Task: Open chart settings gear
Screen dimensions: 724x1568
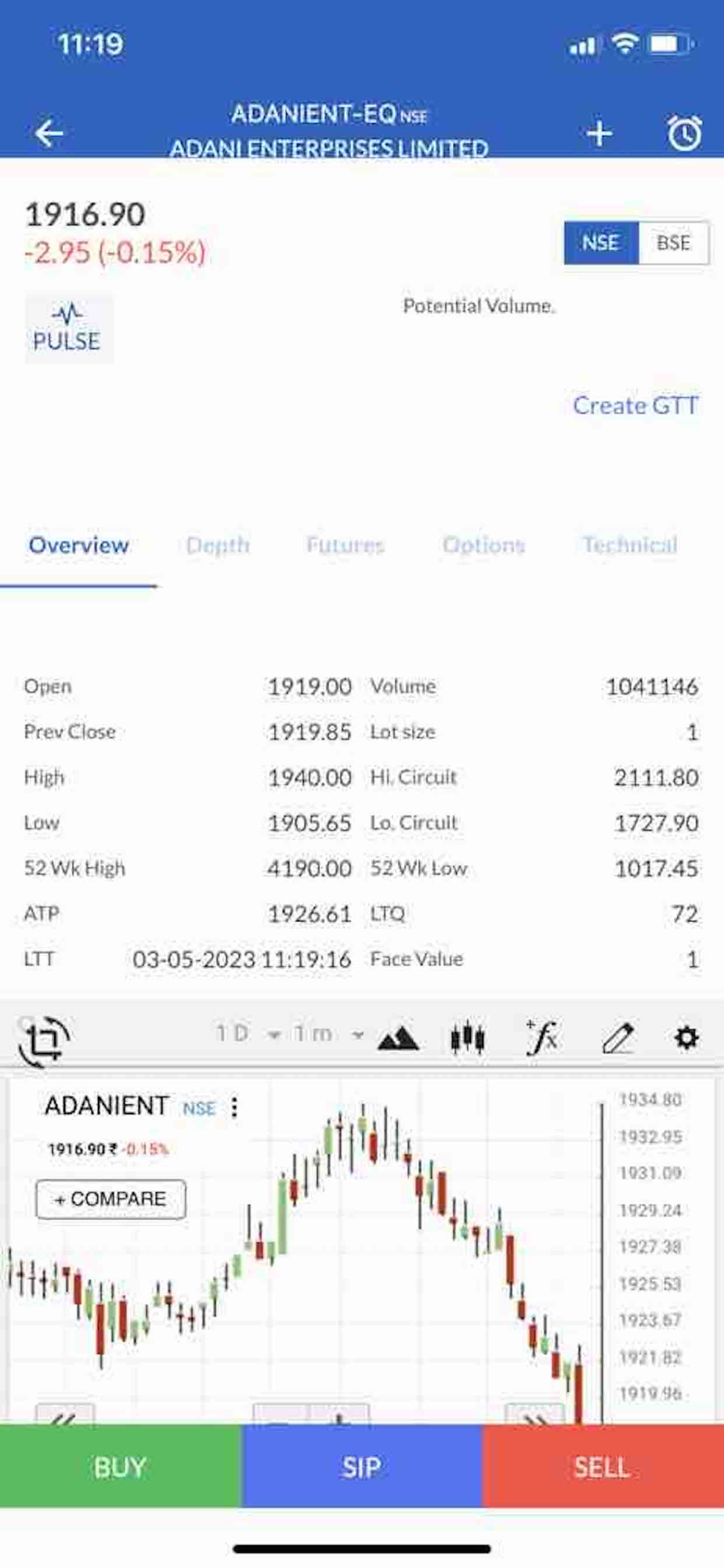Action: coord(686,1038)
